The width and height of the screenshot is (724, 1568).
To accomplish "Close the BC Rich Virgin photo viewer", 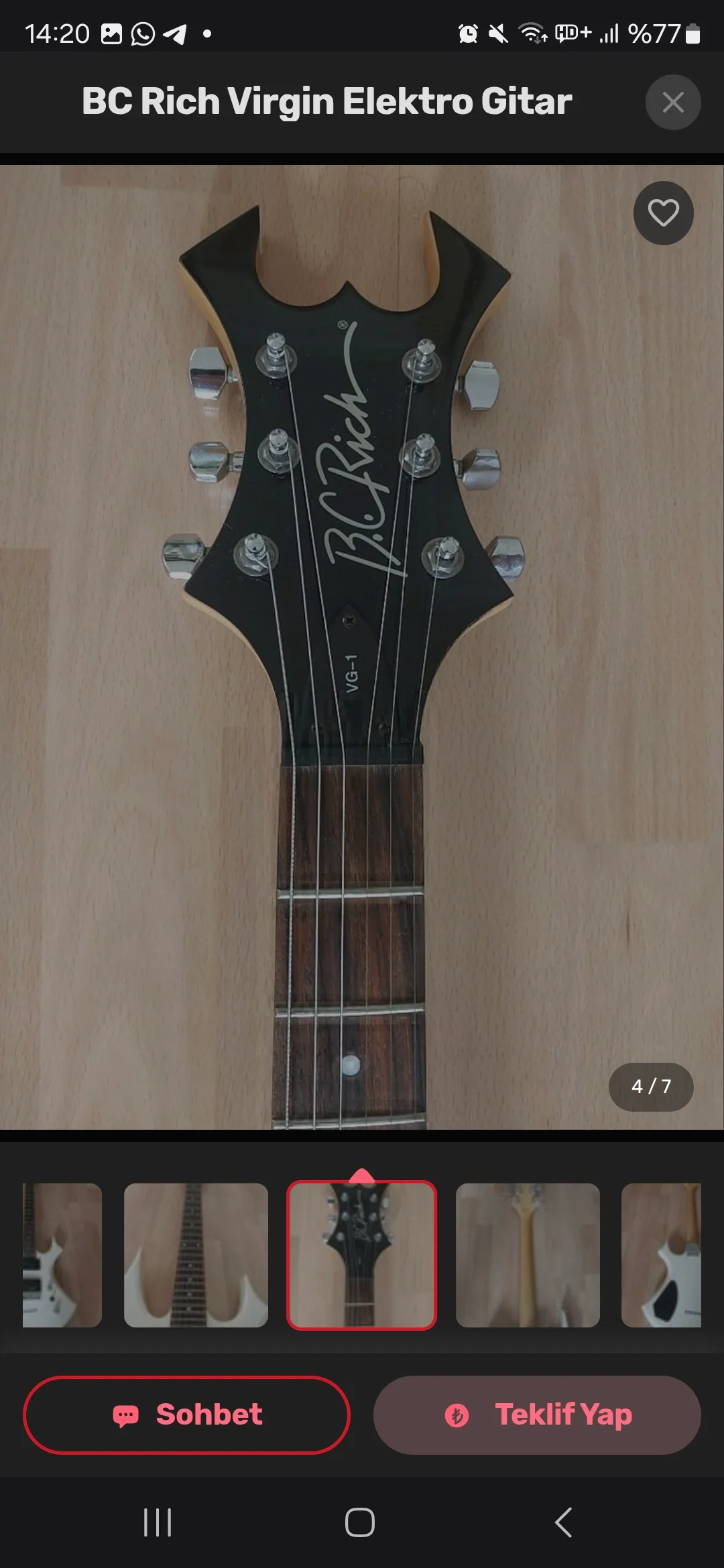I will [x=673, y=103].
